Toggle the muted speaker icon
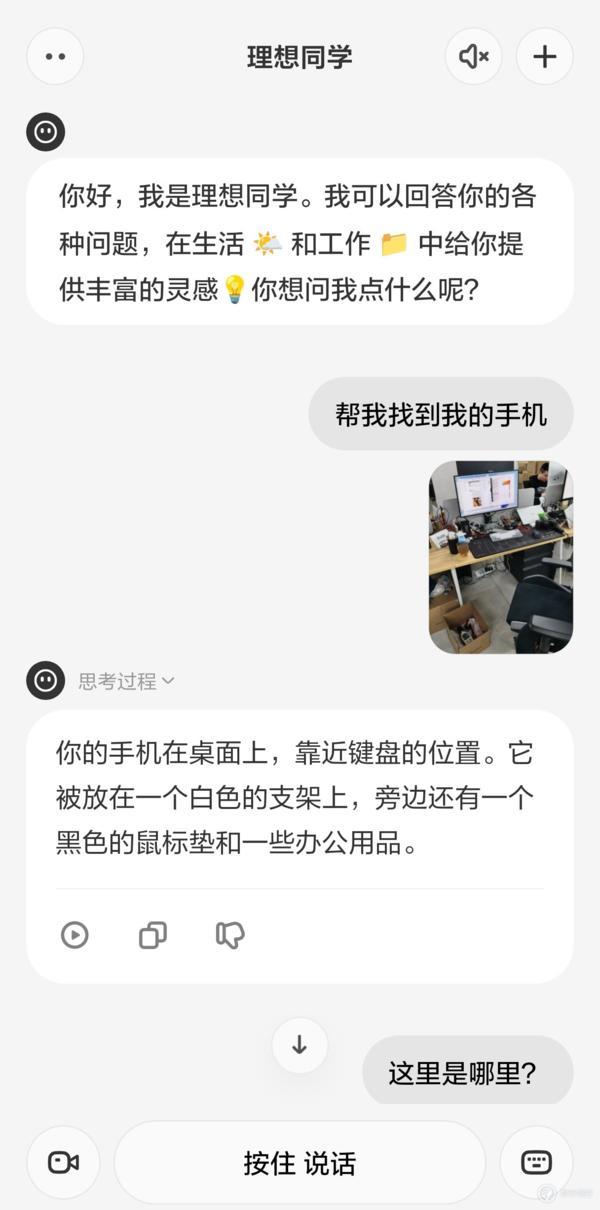 point(474,56)
